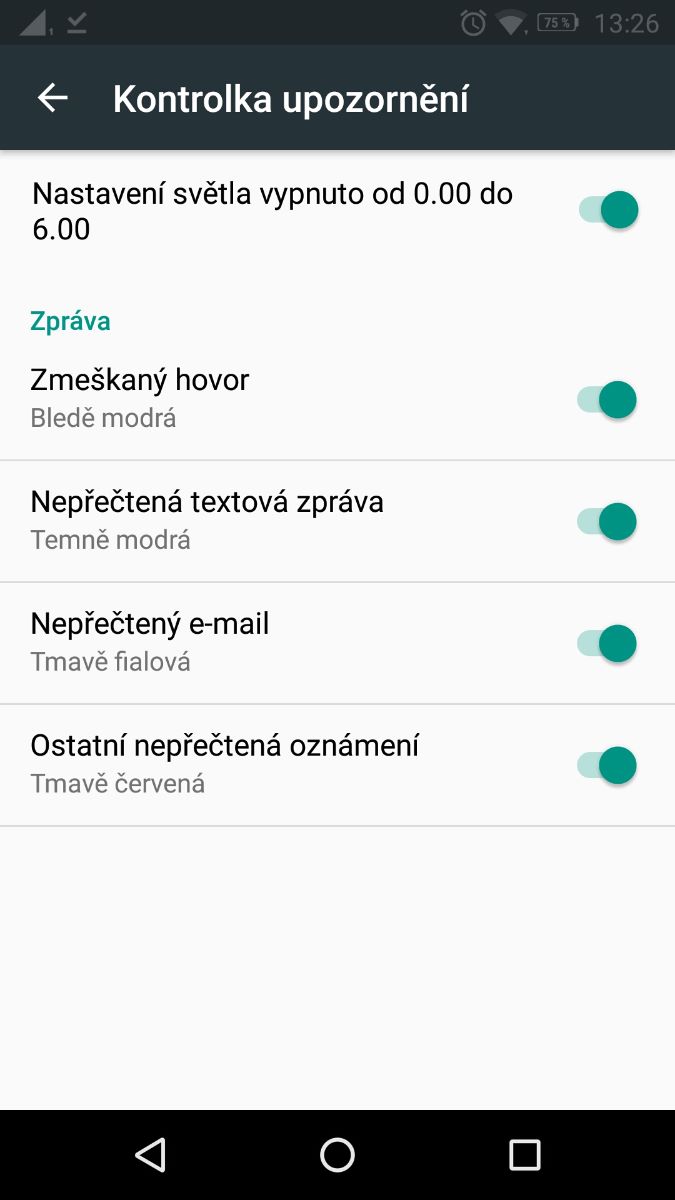The height and width of the screenshot is (1200, 675).
Task: Turn off Nepřečtená textová zpráva switch
Action: [x=608, y=522]
